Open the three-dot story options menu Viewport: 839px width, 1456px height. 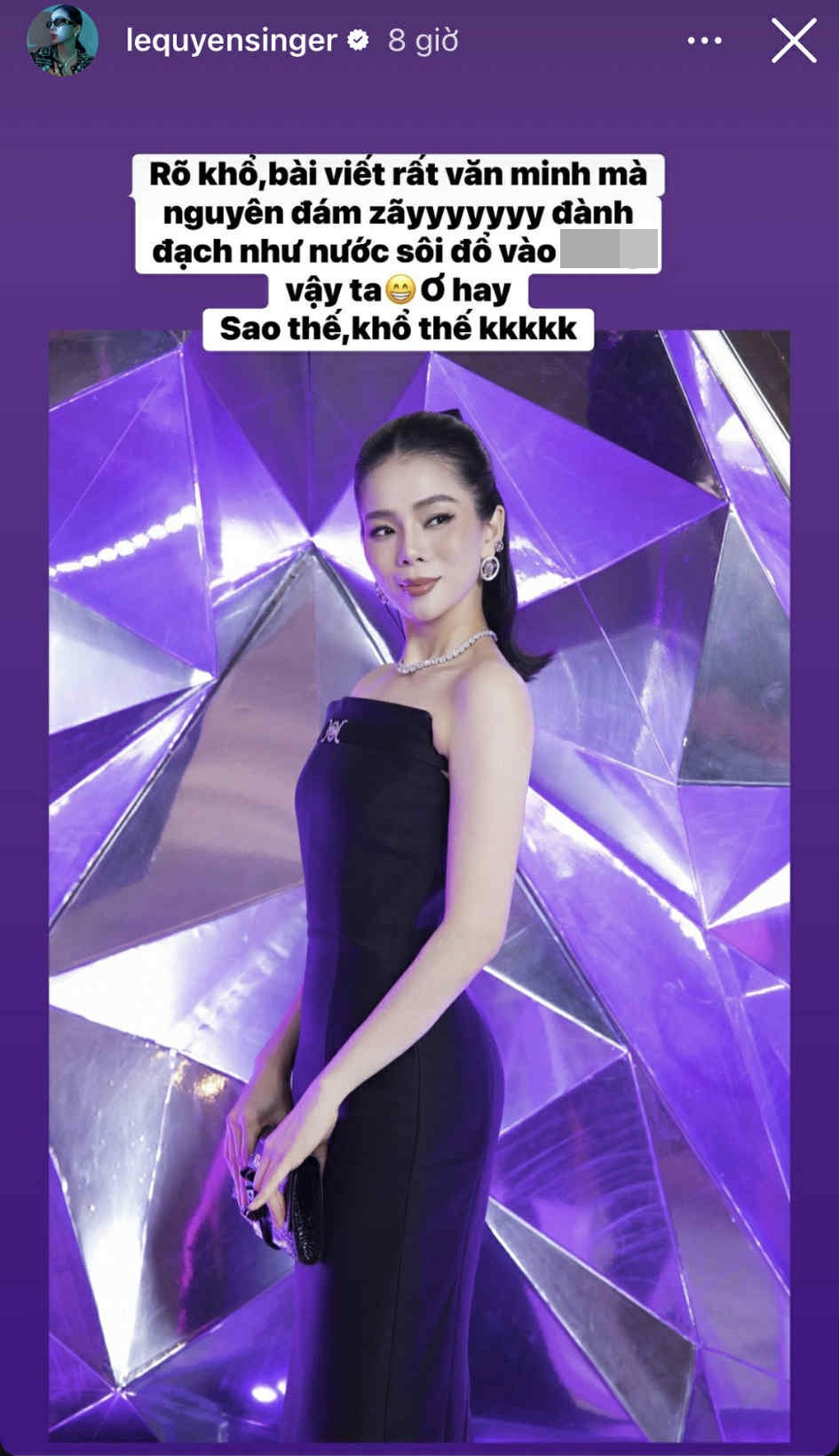tap(704, 41)
